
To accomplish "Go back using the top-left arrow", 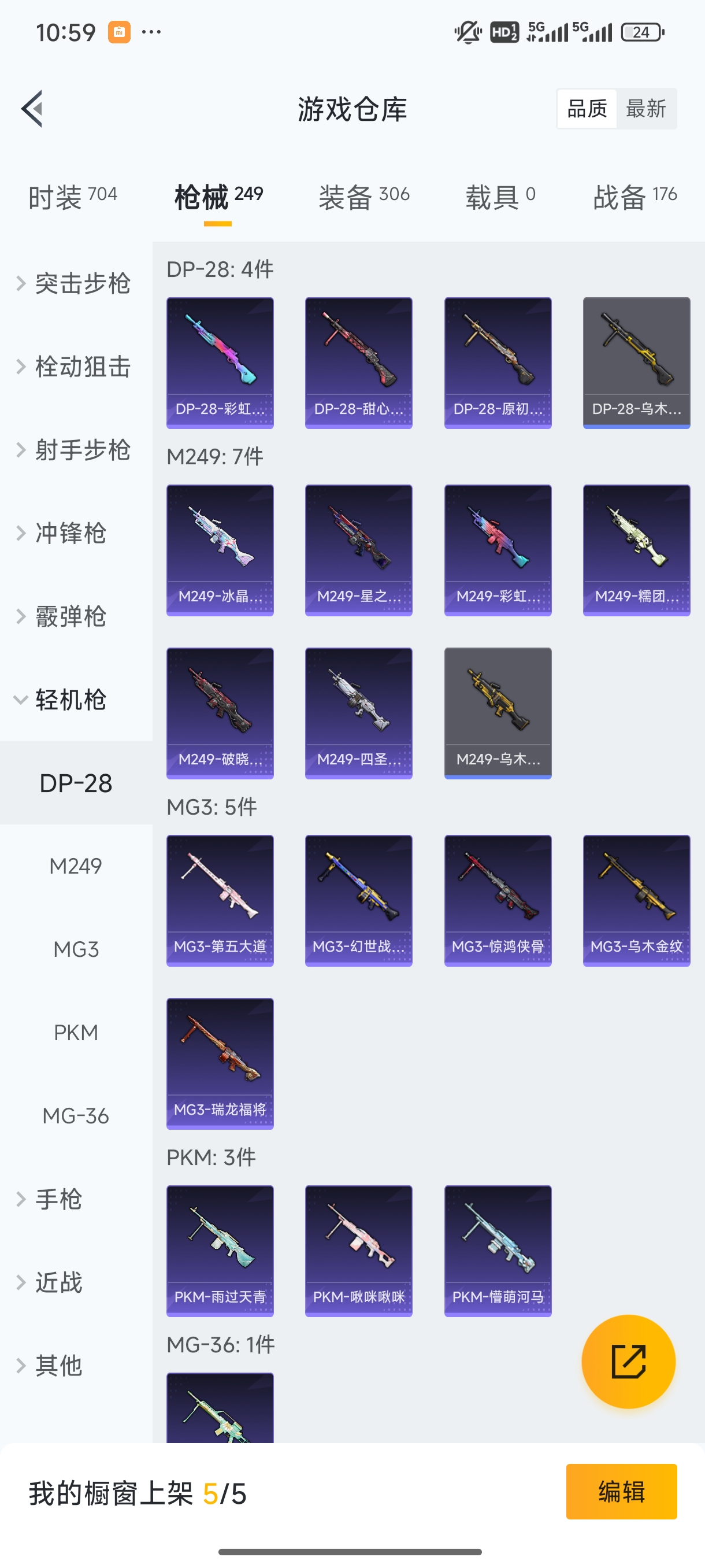I will point(32,109).
